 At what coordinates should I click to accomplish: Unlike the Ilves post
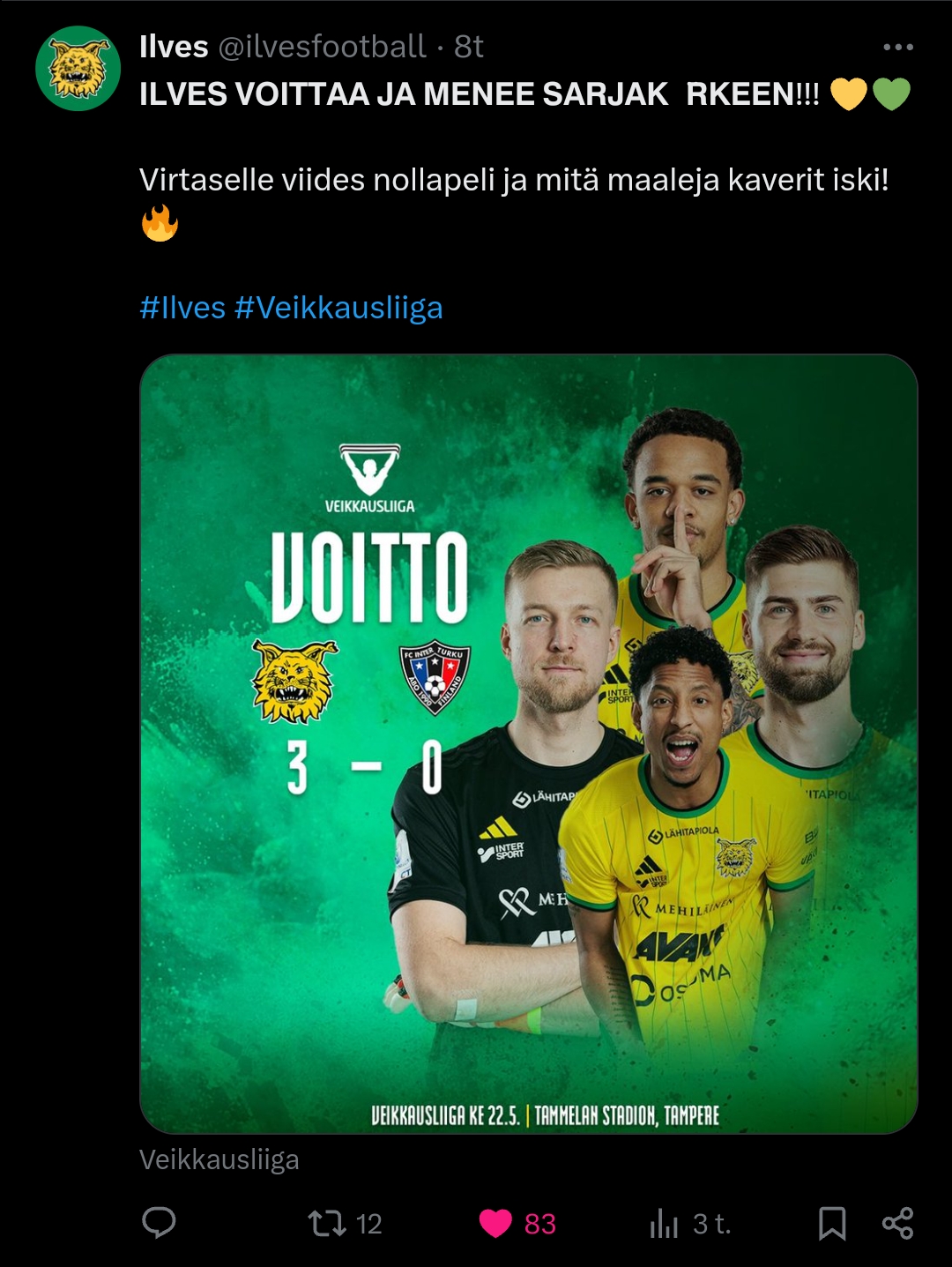pyautogui.click(x=495, y=1223)
